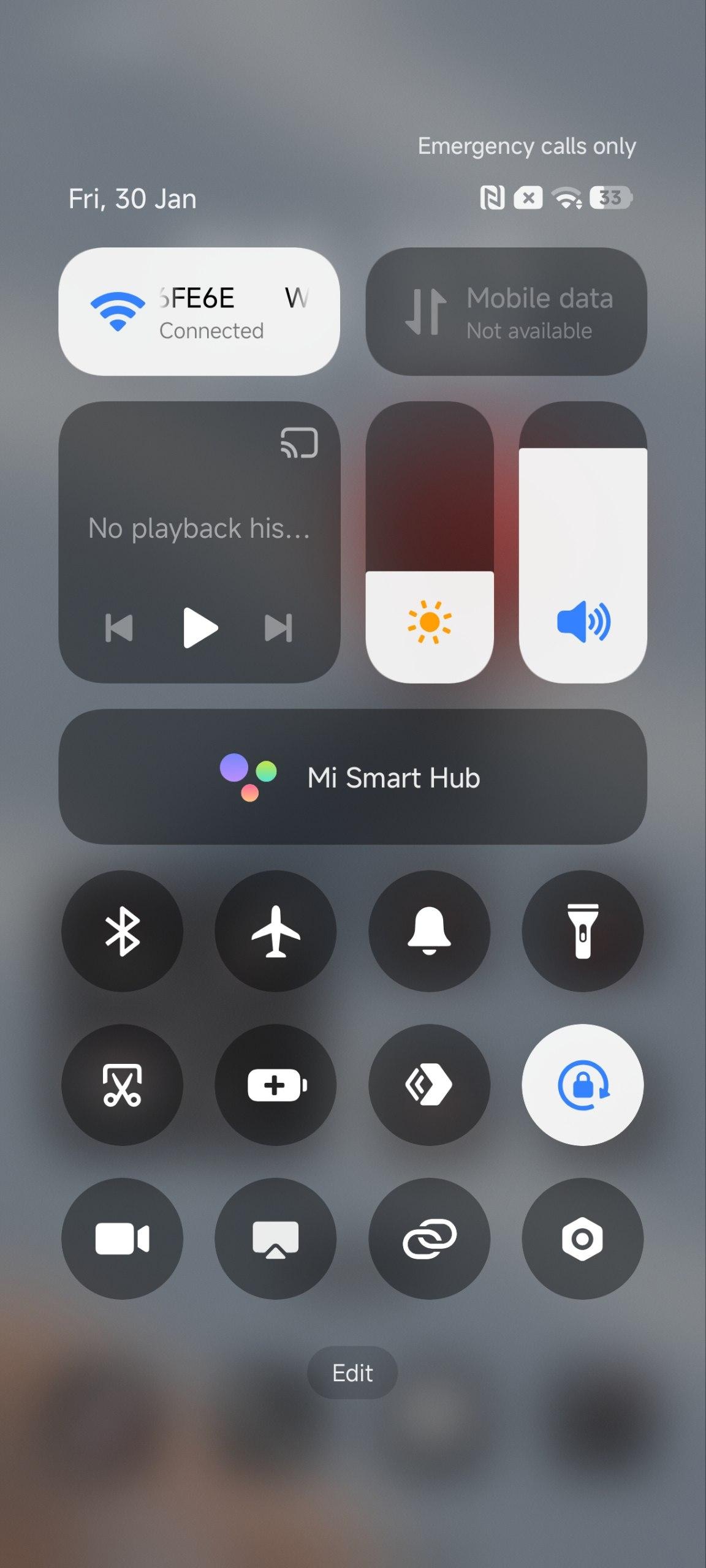
Task: Disable the rotation lock tile
Action: pos(582,1085)
